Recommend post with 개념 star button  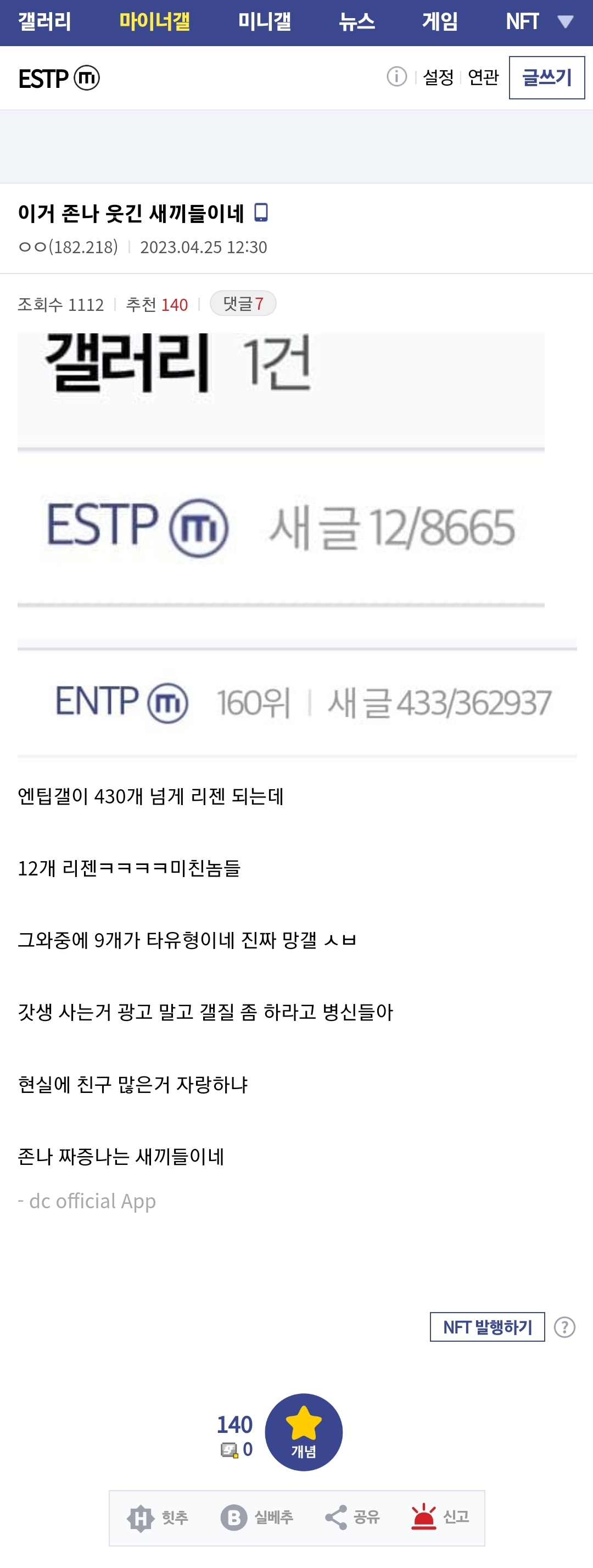pos(303,1432)
